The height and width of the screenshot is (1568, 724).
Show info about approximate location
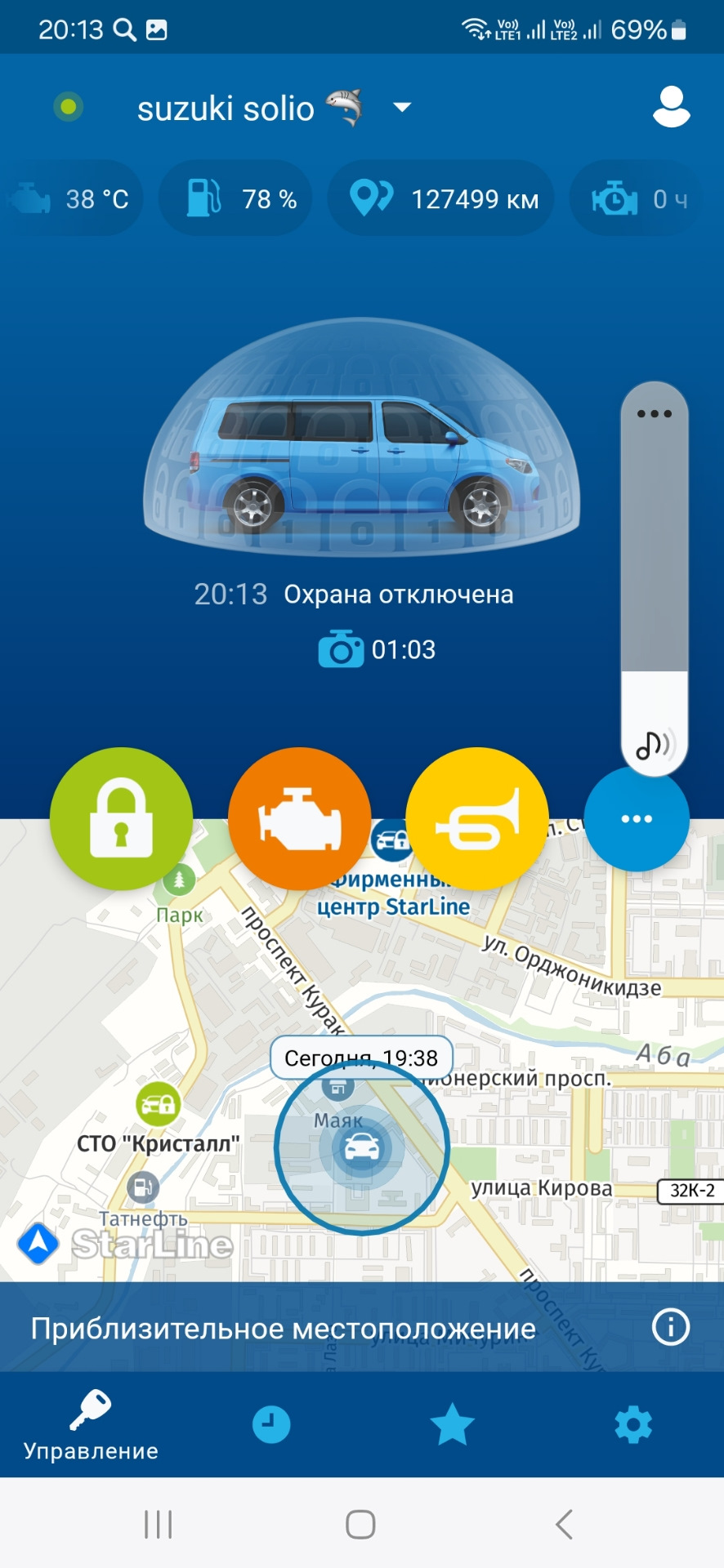(671, 1326)
